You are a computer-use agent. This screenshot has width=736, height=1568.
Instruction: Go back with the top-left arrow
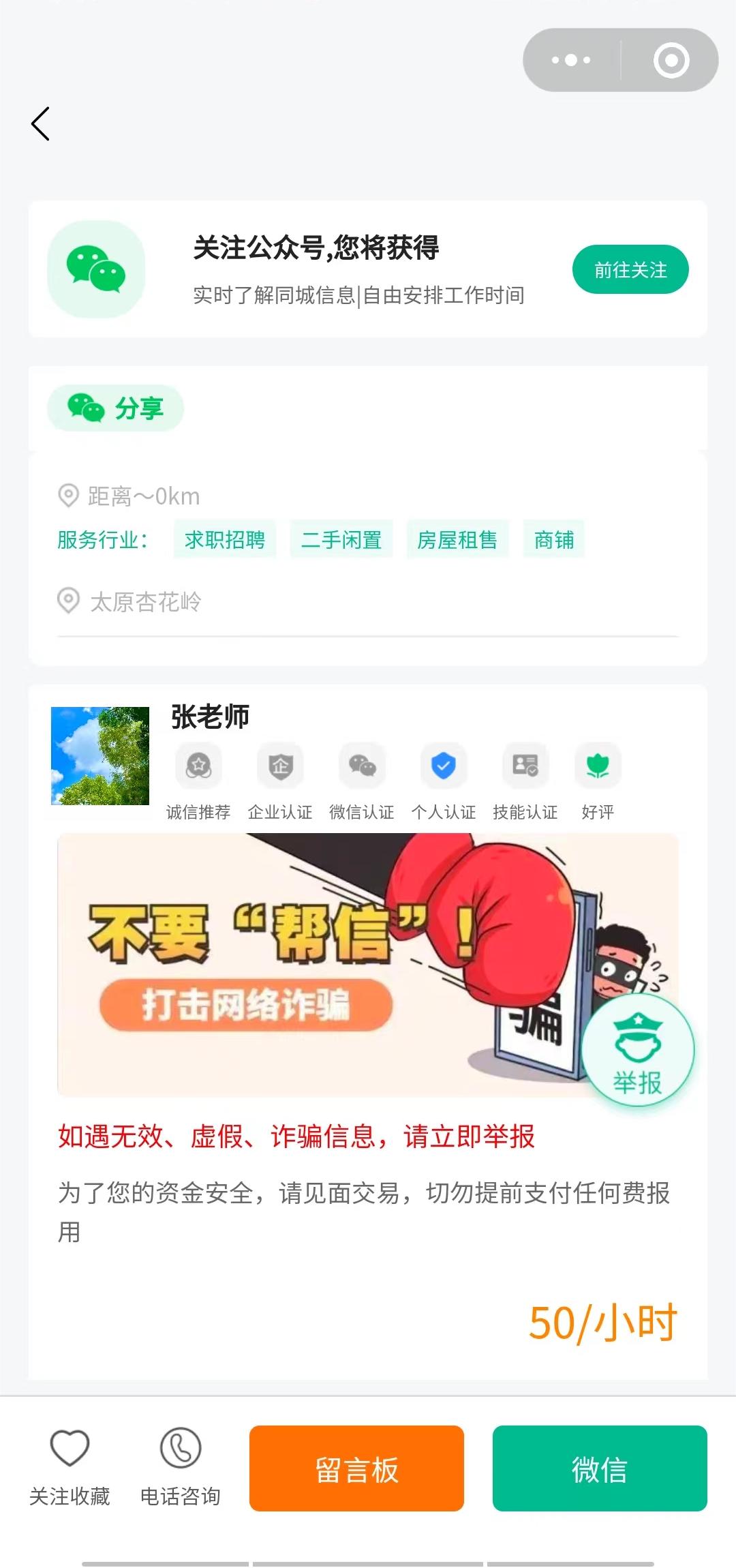coord(41,124)
